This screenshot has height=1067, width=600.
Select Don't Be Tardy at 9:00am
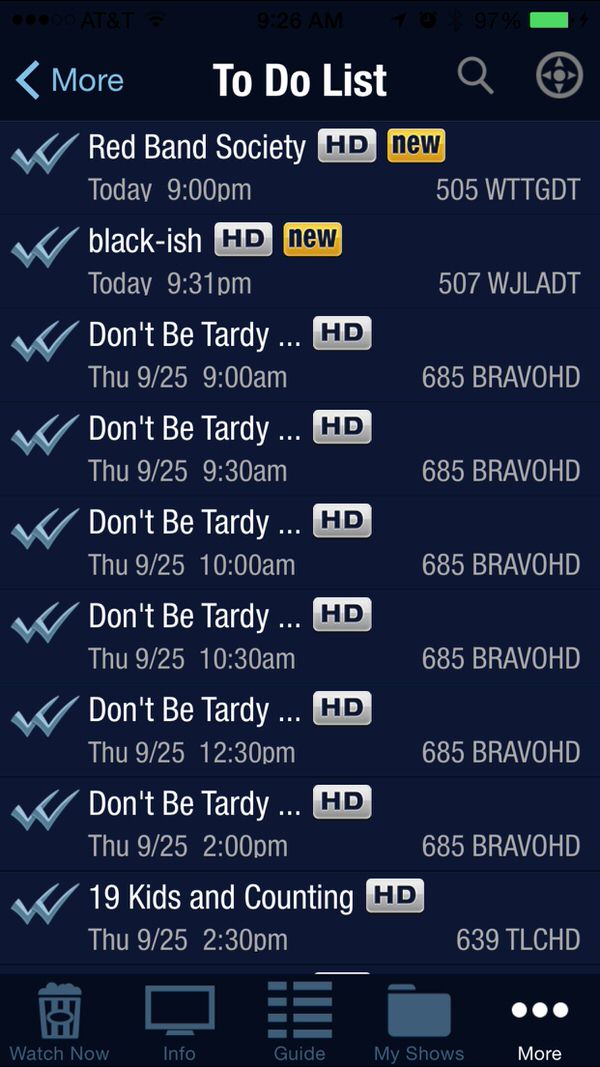pos(300,354)
